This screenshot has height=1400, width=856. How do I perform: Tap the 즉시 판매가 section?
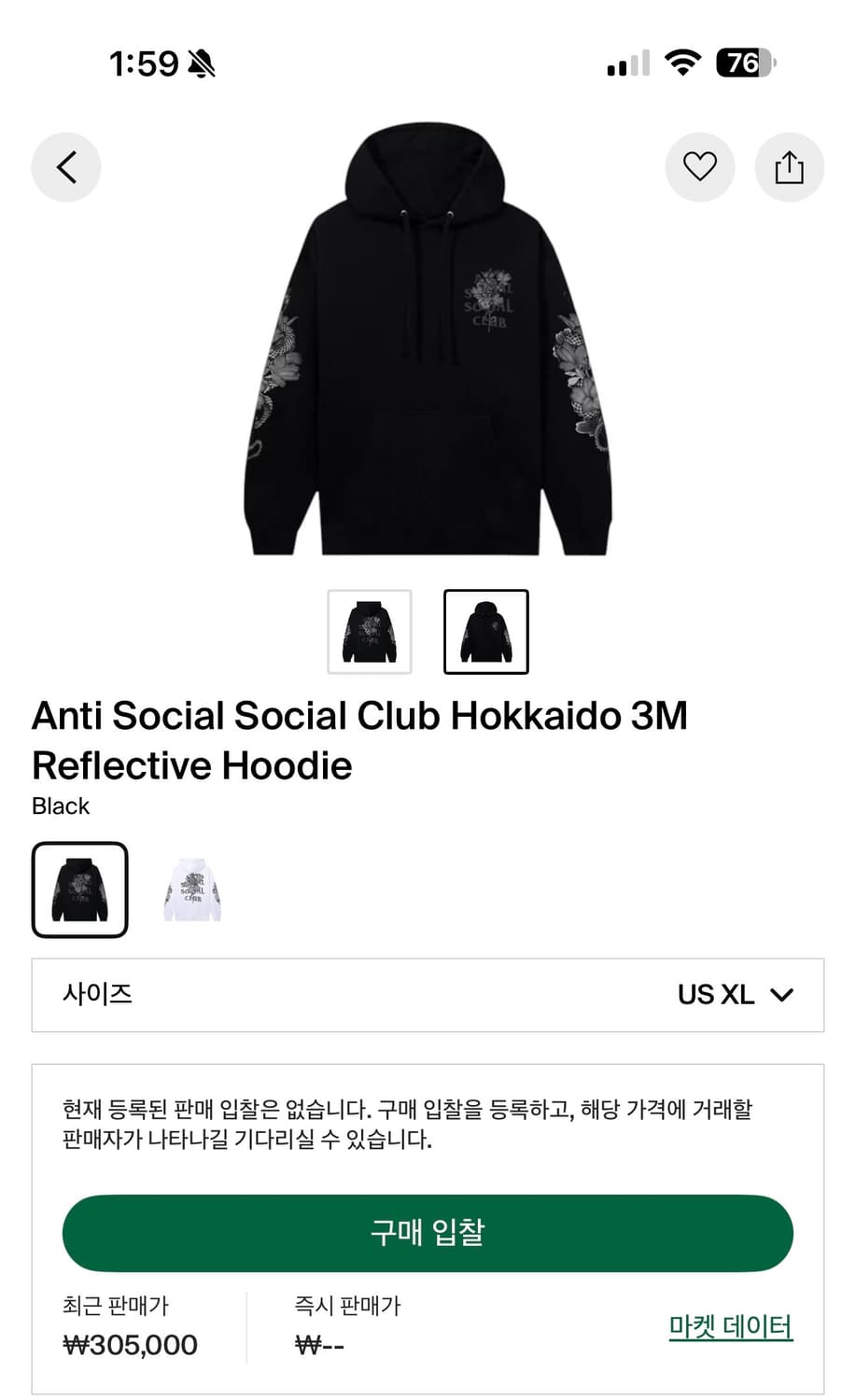[x=344, y=1325]
